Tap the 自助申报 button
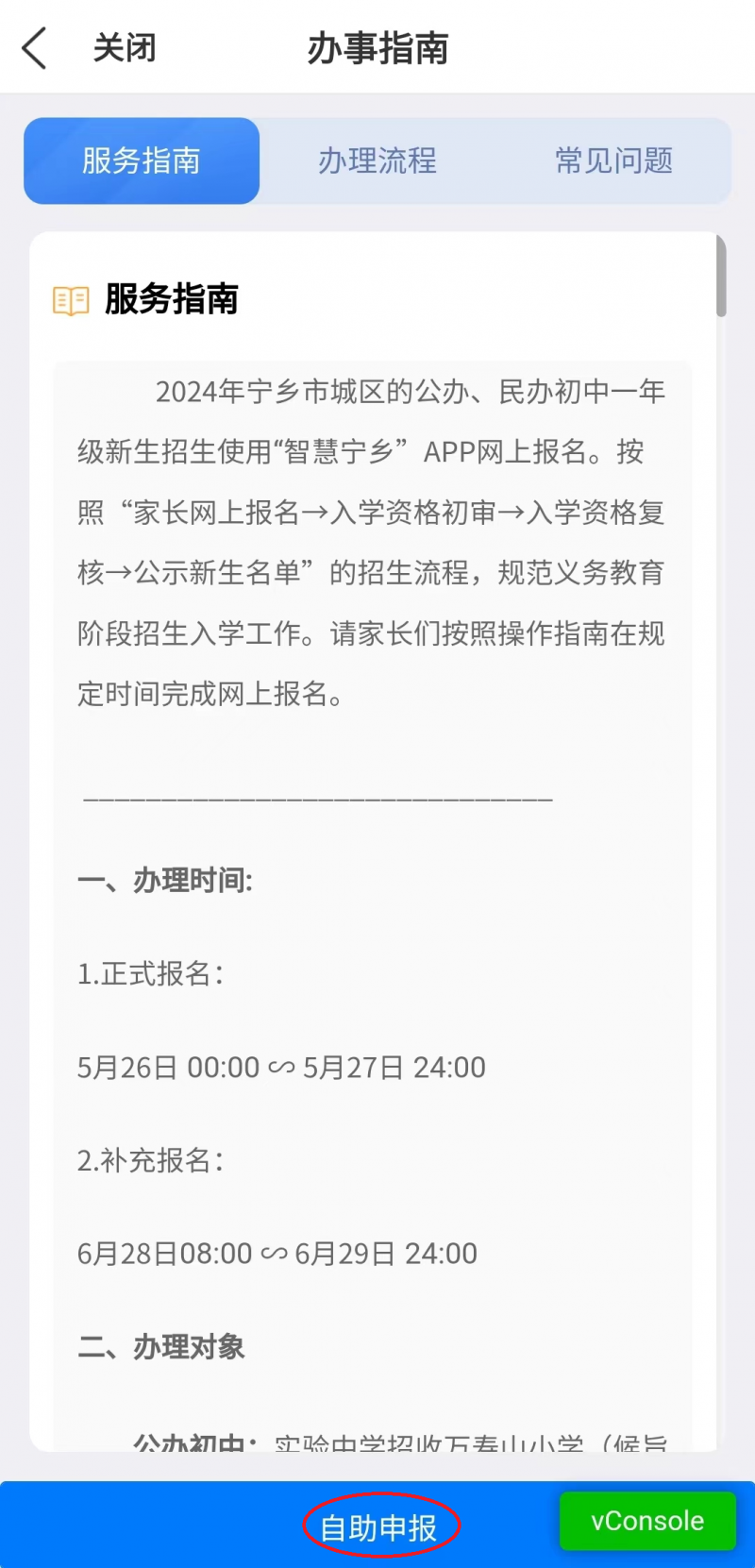755x1568 pixels. [x=379, y=1526]
